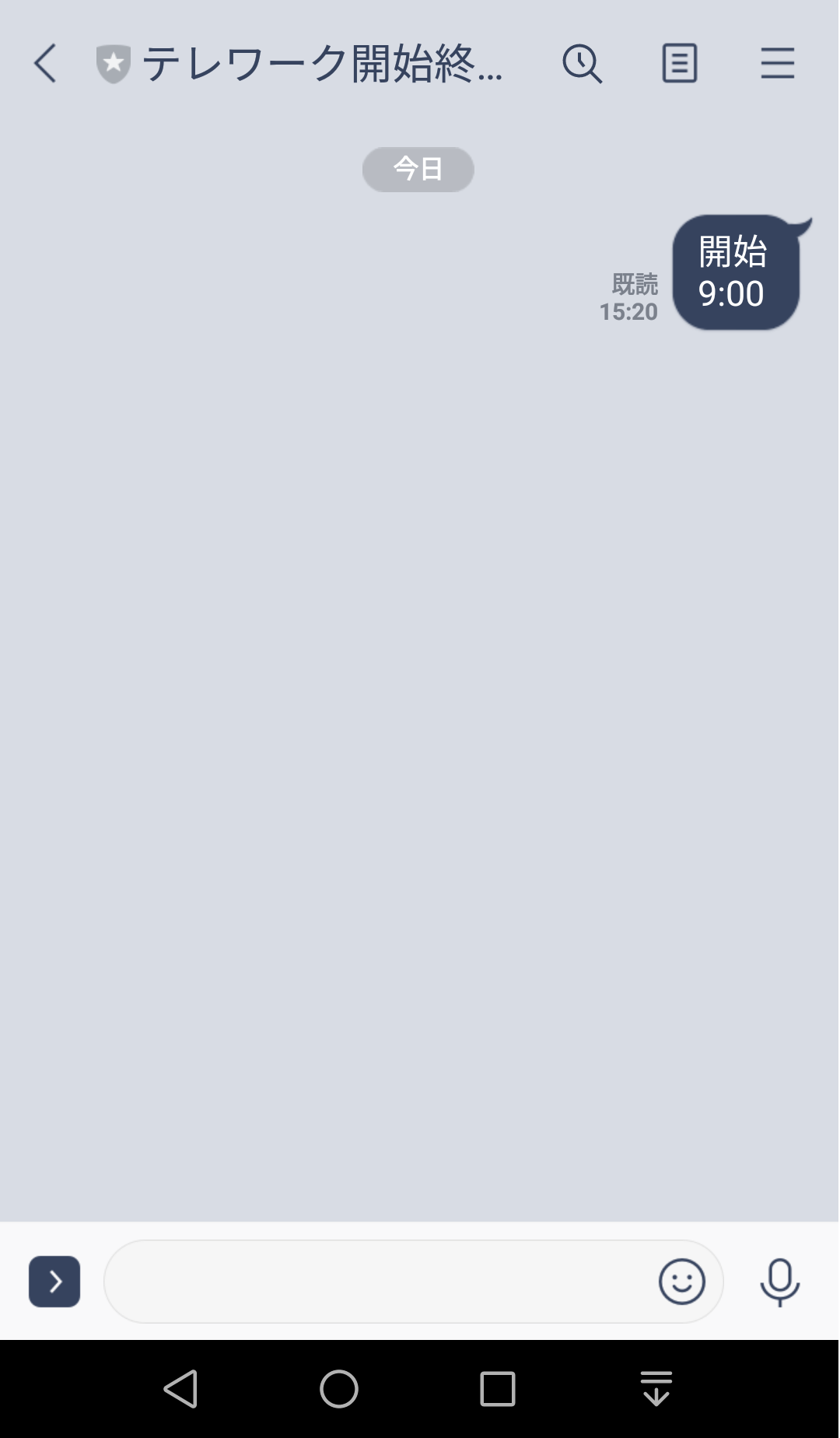Go back from the テレワーク chat
Image resolution: width=840 pixels, height=1438 pixels.
click(x=45, y=63)
